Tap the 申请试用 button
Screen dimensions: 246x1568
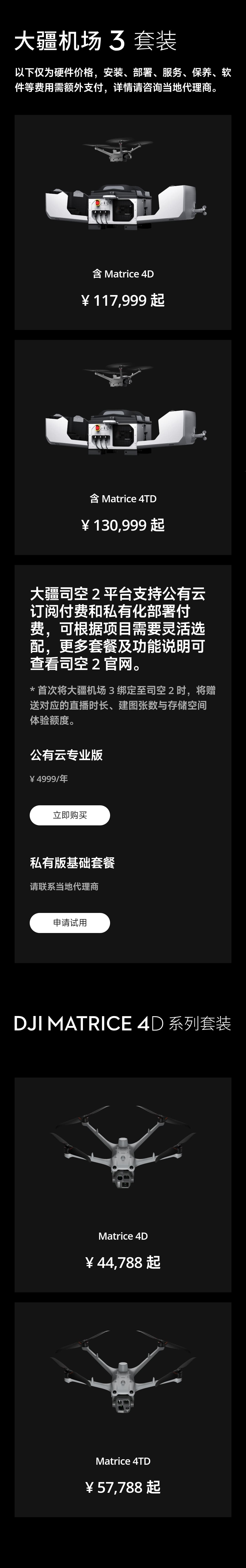pos(70,923)
